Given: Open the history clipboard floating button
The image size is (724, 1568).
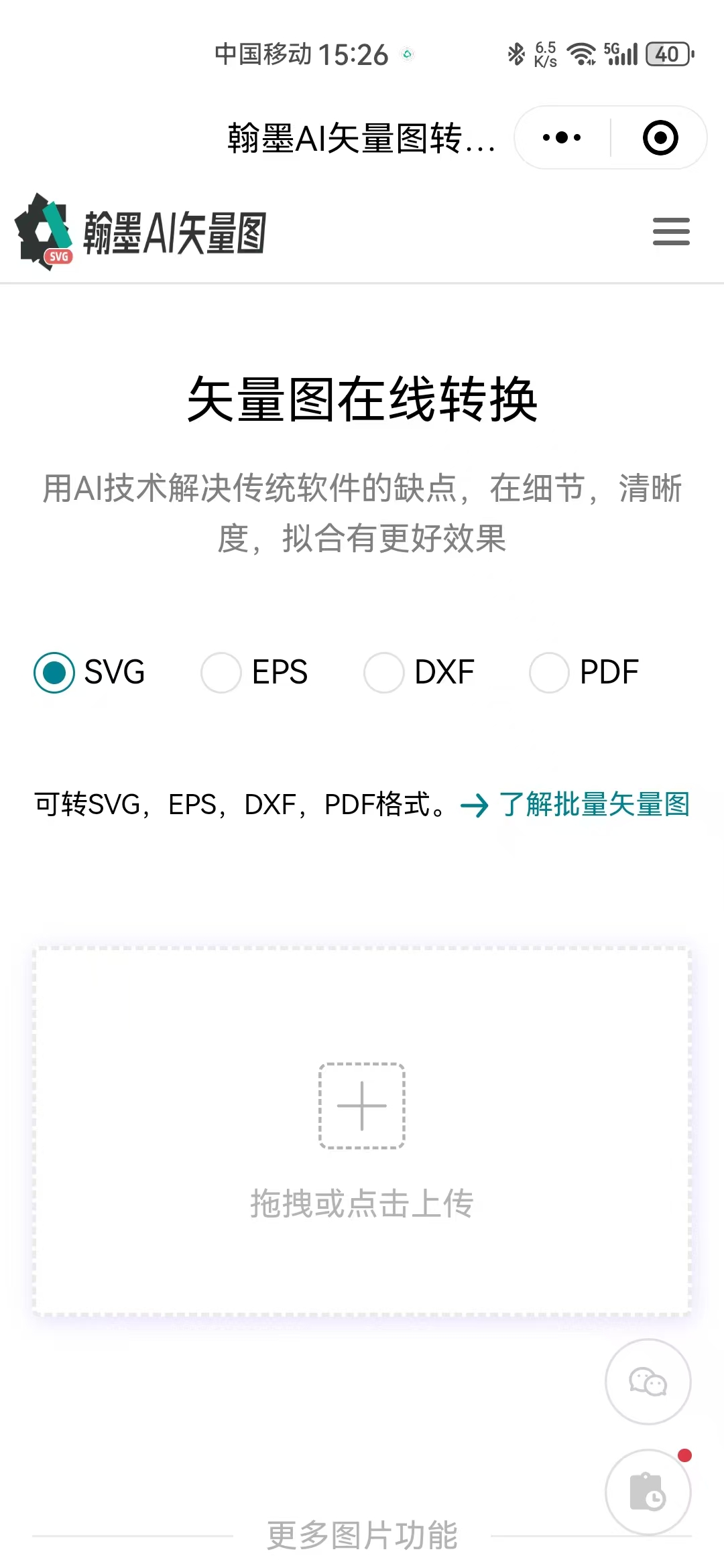Looking at the screenshot, I should point(648,1492).
